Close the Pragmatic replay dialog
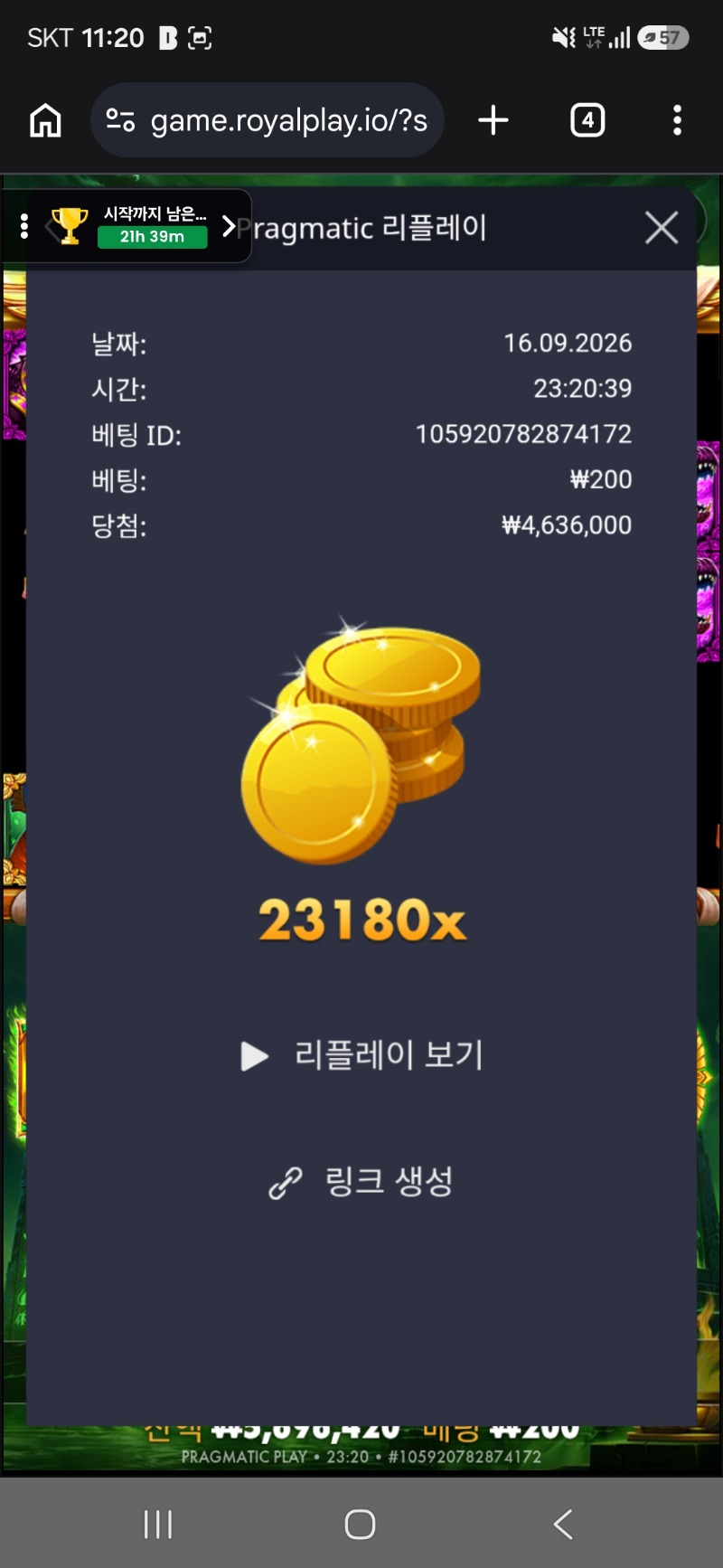This screenshot has width=723, height=1568. pos(662,228)
